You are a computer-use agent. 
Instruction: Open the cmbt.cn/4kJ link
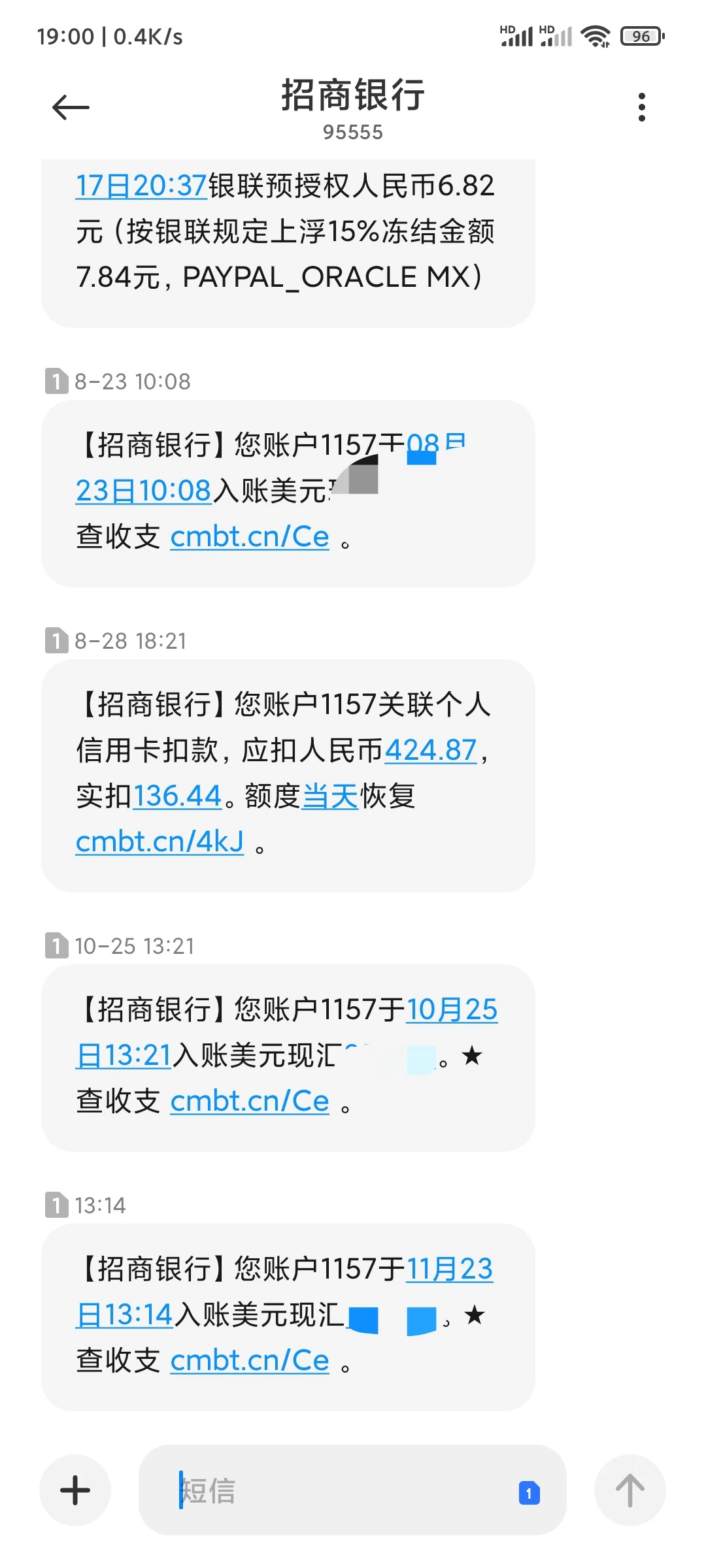(160, 841)
